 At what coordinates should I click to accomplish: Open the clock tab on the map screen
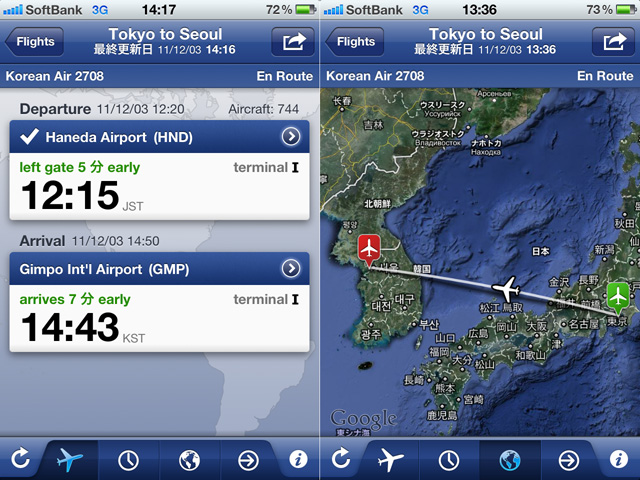(449, 460)
